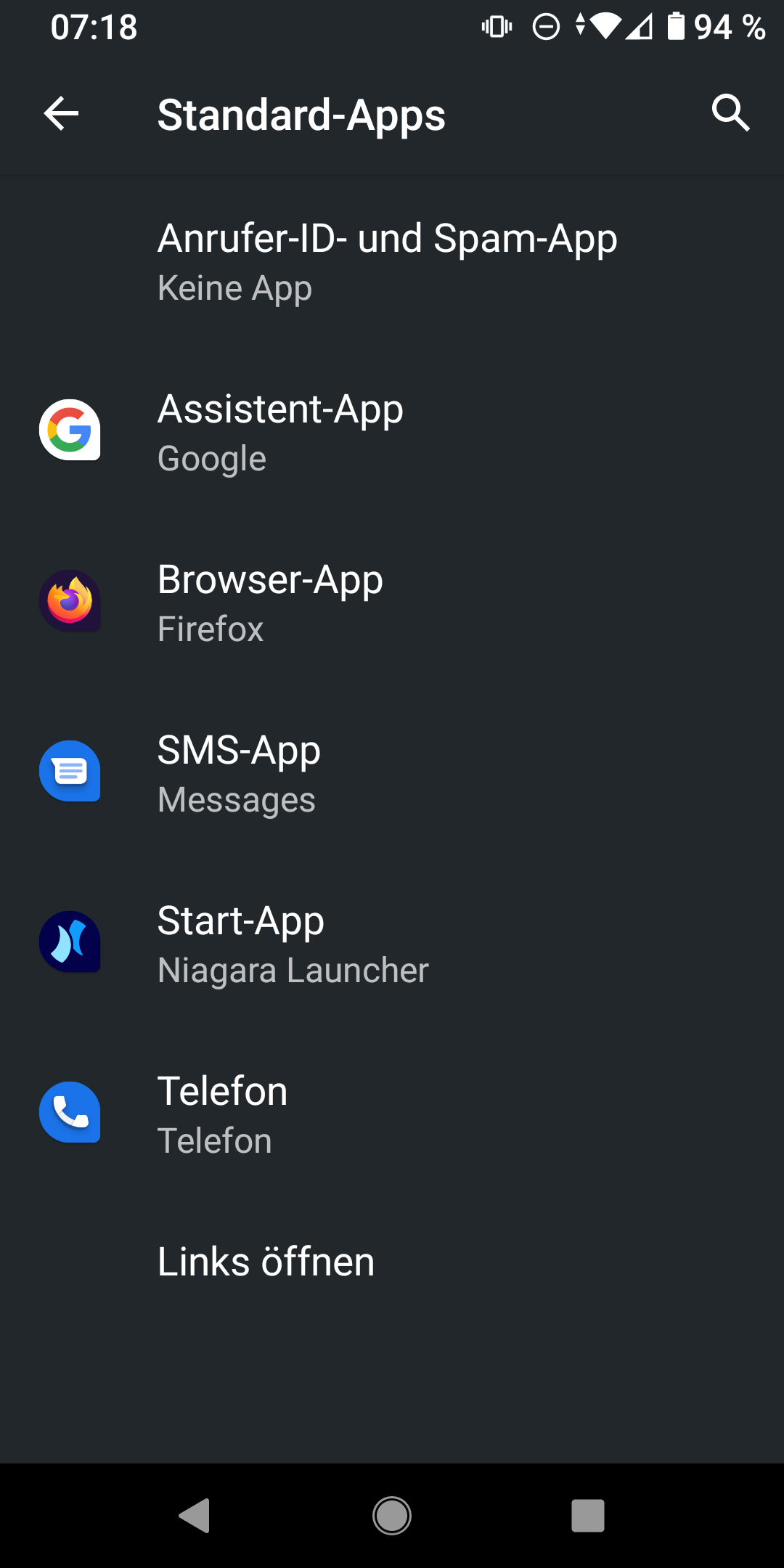Open the search magnifier icon

[x=730, y=113]
